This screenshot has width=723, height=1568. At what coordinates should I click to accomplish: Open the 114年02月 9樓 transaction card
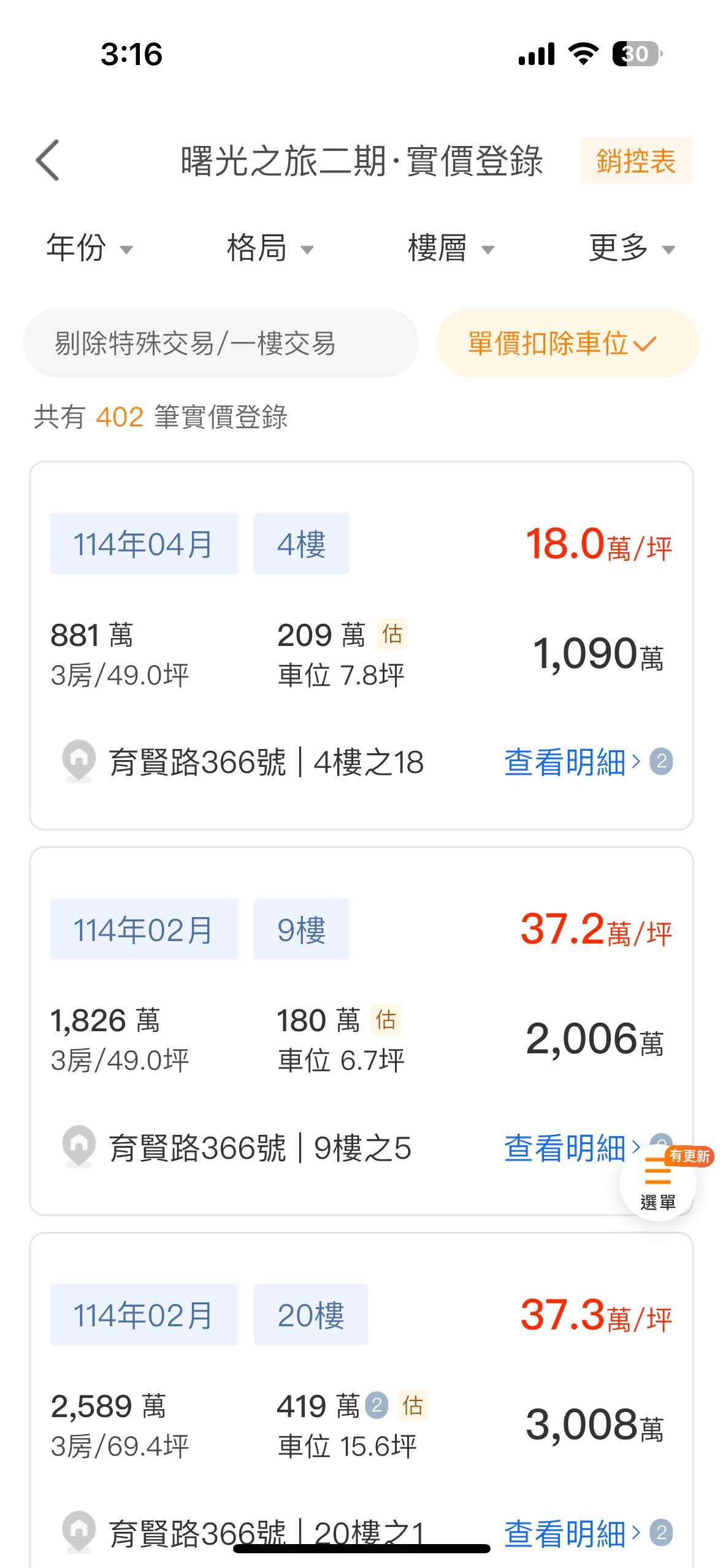click(x=361, y=1031)
